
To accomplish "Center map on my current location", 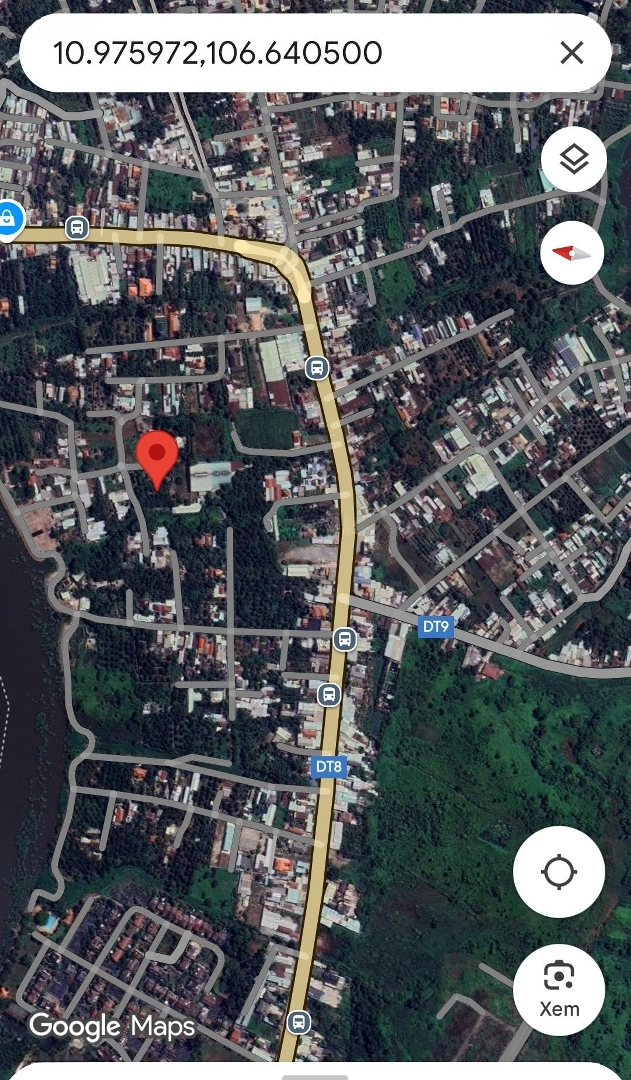I will (558, 872).
